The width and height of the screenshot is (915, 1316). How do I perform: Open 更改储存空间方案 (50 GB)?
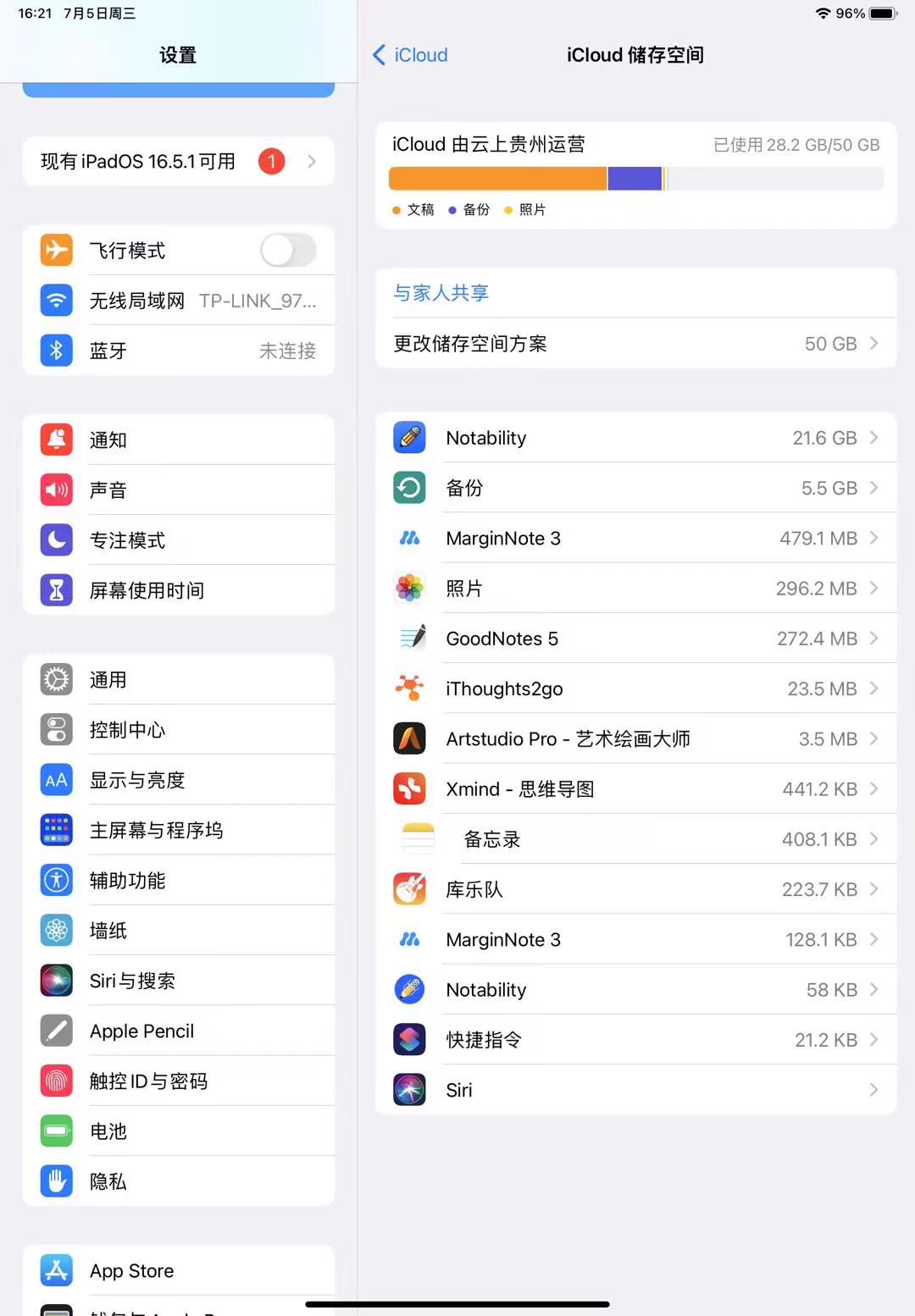click(x=635, y=344)
